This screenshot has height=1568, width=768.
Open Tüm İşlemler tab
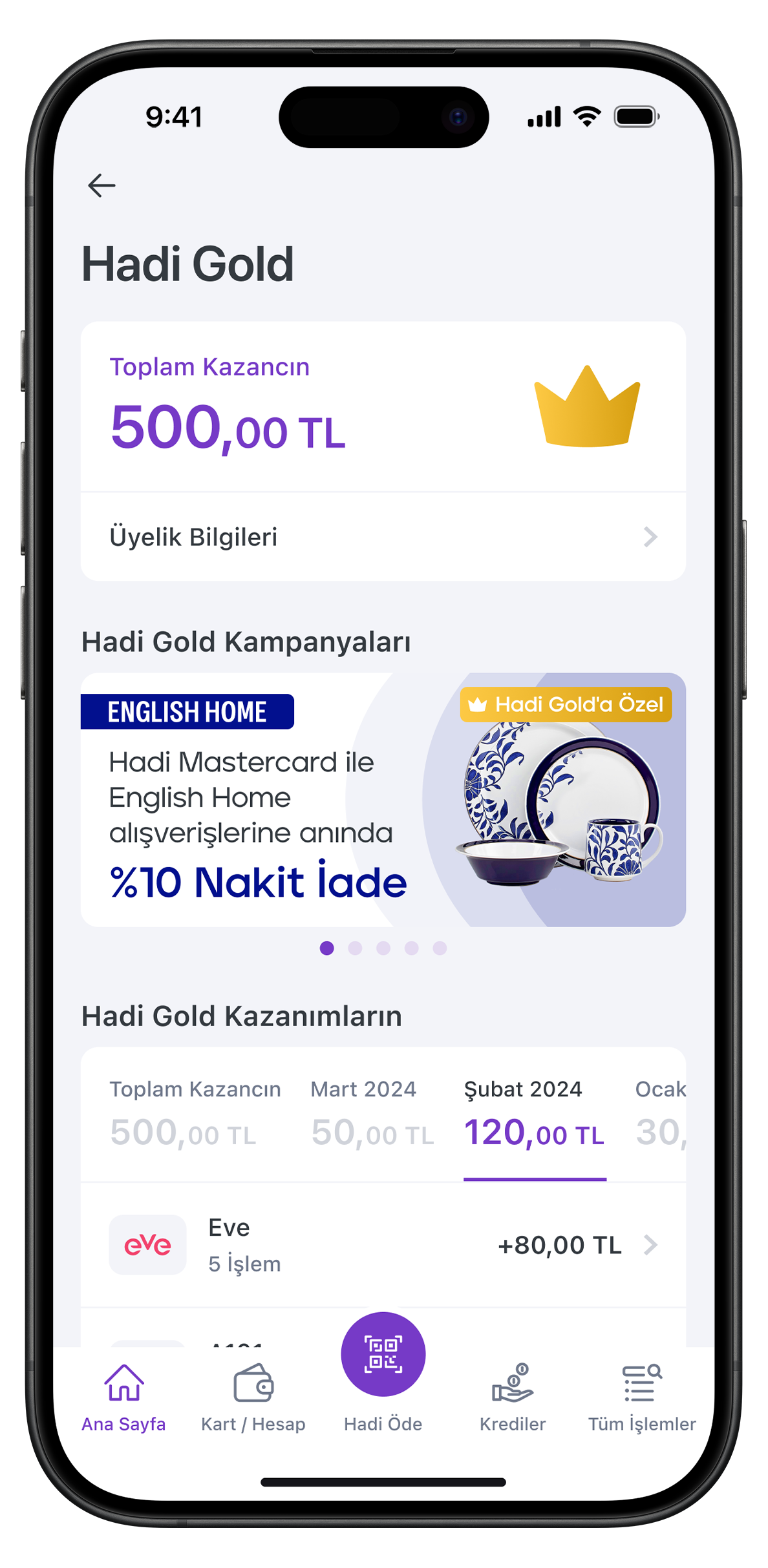(641, 1397)
